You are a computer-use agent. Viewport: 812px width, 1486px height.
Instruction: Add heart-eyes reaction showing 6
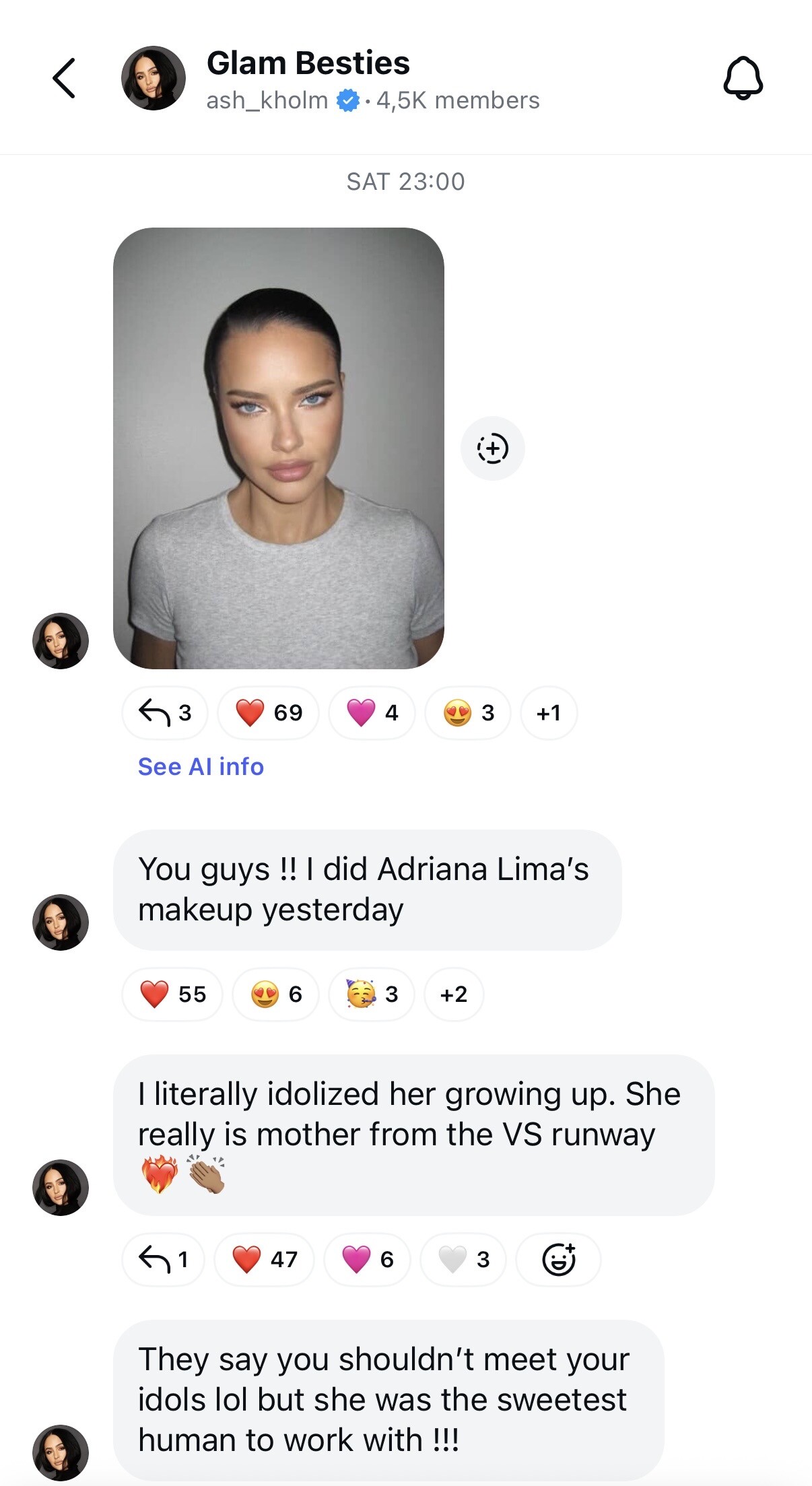pos(276,994)
